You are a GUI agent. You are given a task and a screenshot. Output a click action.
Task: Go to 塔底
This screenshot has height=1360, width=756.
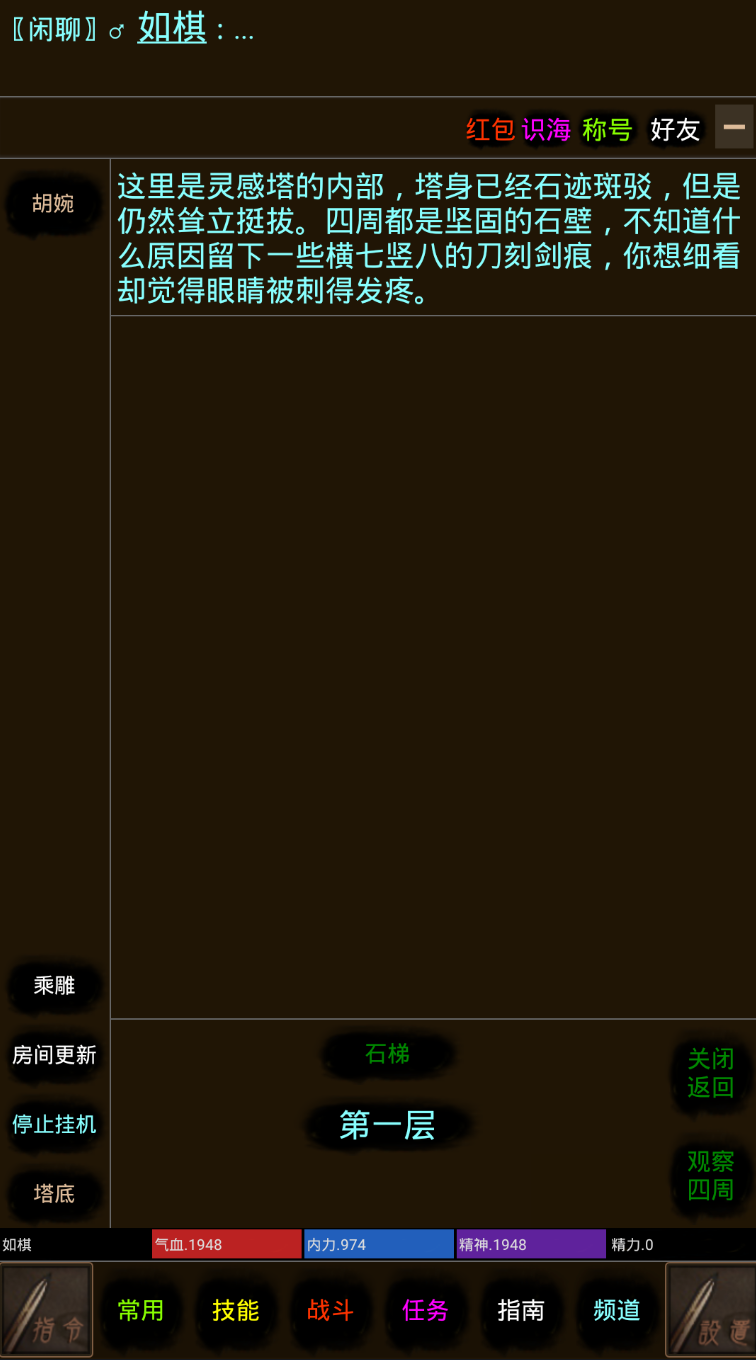(54, 1193)
